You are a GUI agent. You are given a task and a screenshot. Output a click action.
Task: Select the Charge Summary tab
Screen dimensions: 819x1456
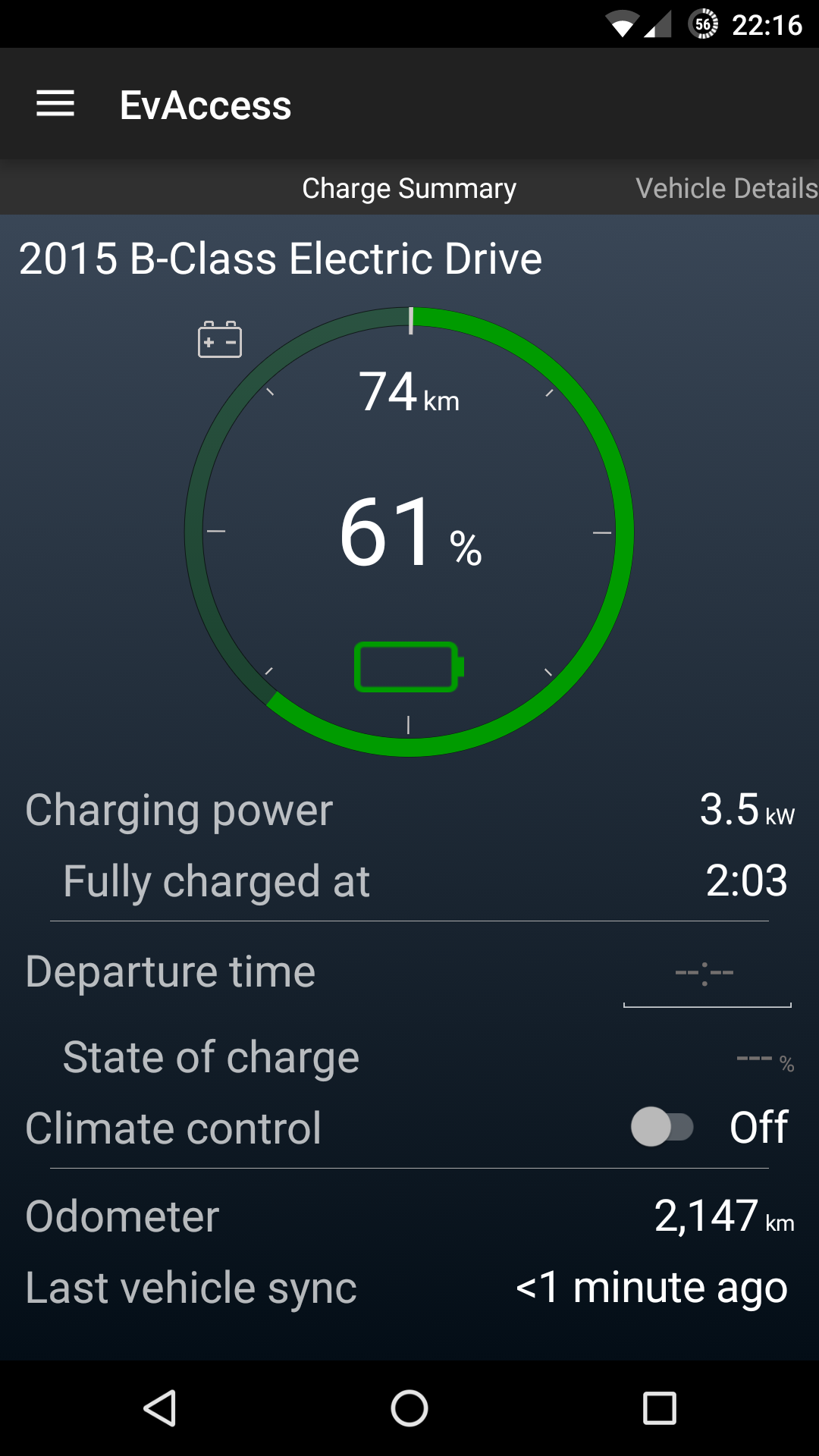point(409,188)
